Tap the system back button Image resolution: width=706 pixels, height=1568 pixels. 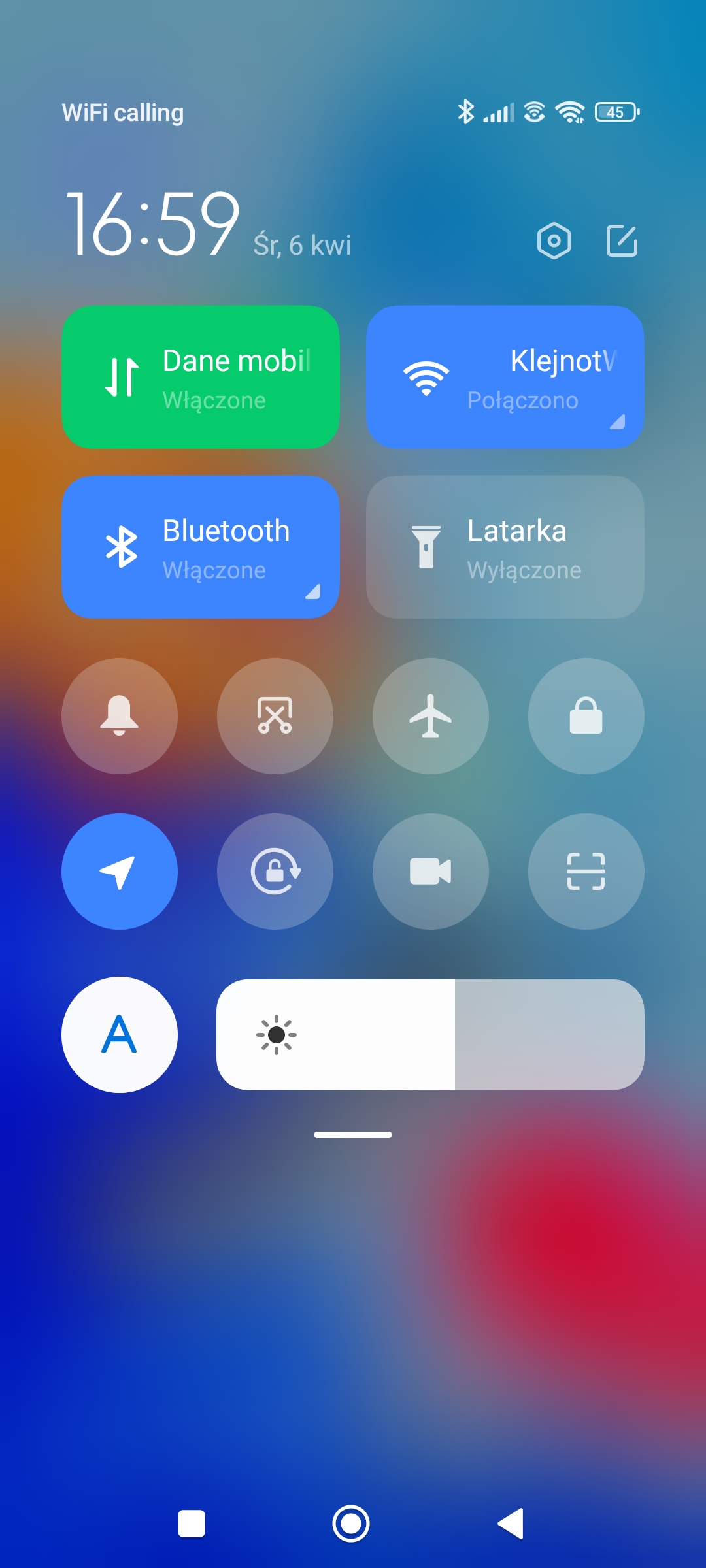tap(511, 1524)
